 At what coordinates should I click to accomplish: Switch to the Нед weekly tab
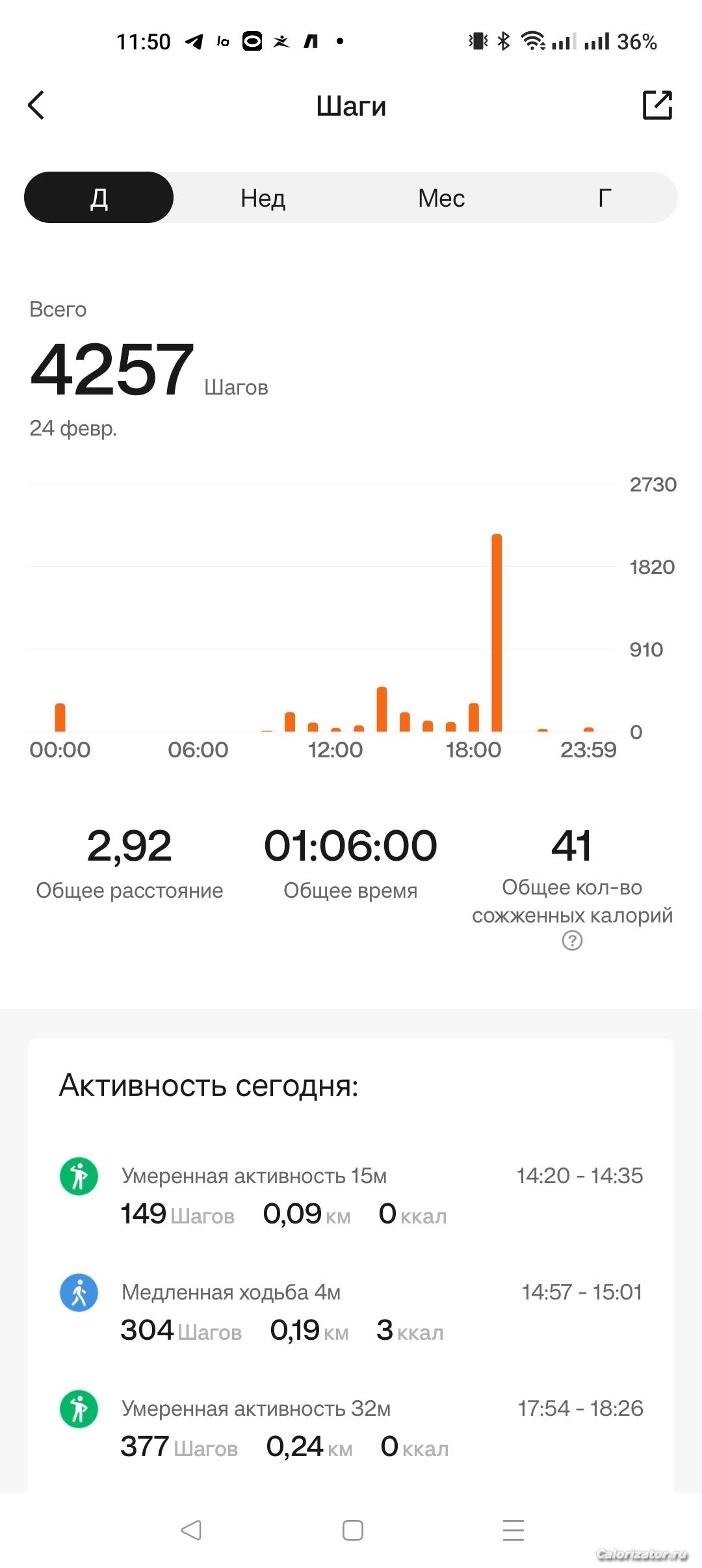click(263, 198)
